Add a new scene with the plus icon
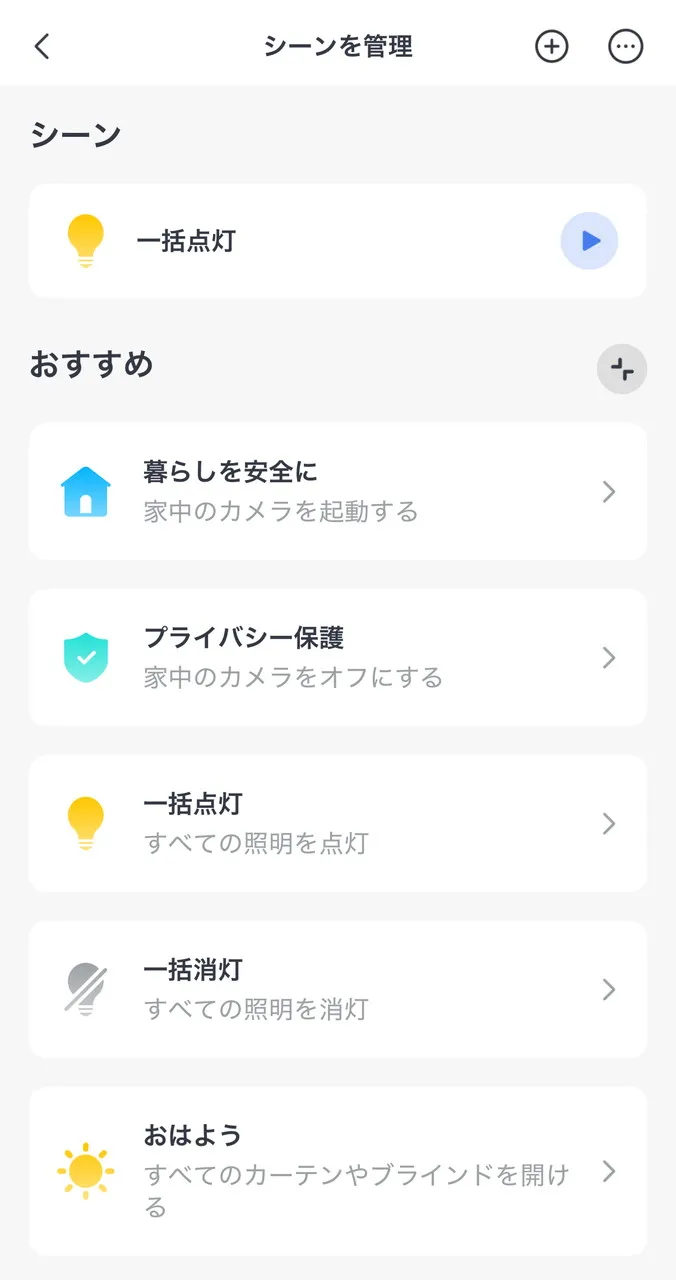 [x=551, y=47]
